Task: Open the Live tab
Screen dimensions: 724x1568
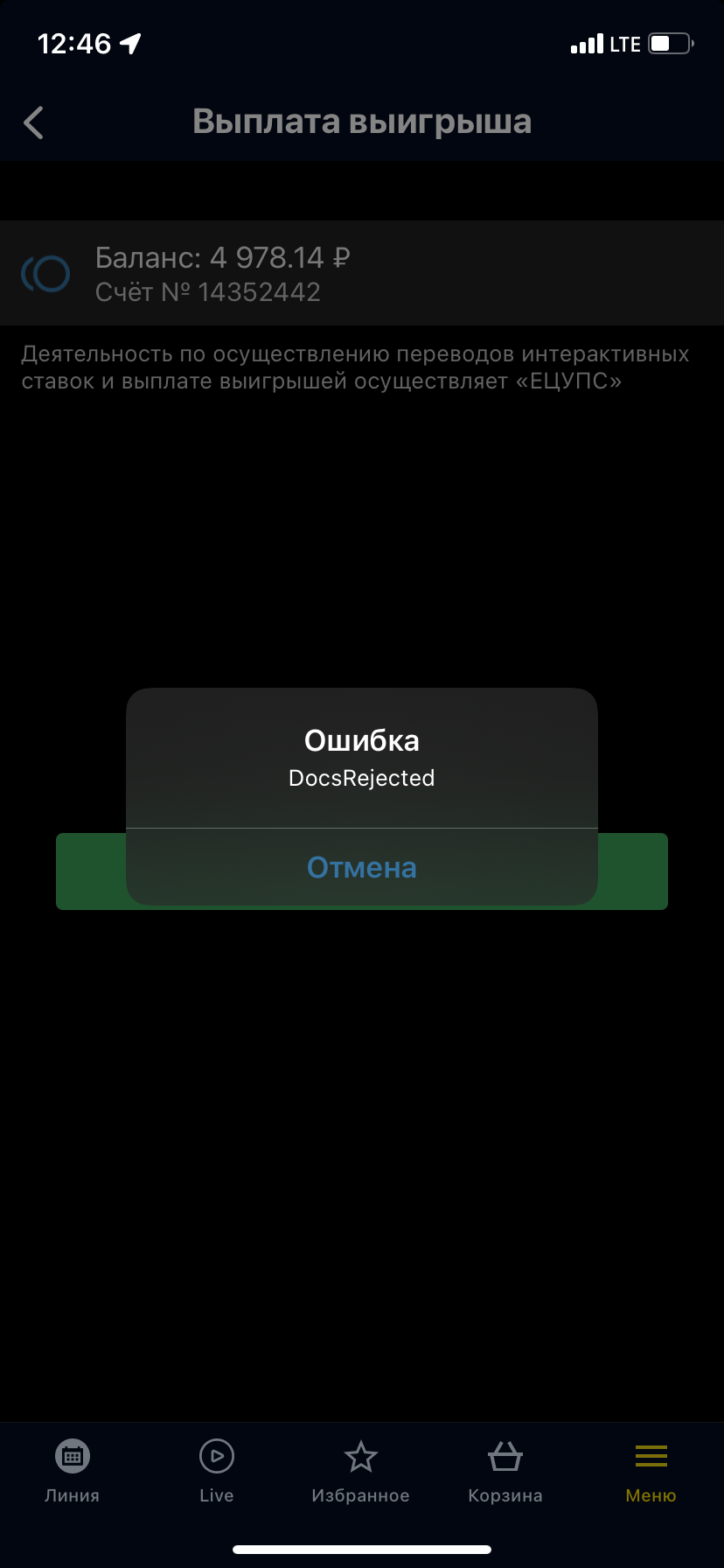Action: click(217, 1472)
